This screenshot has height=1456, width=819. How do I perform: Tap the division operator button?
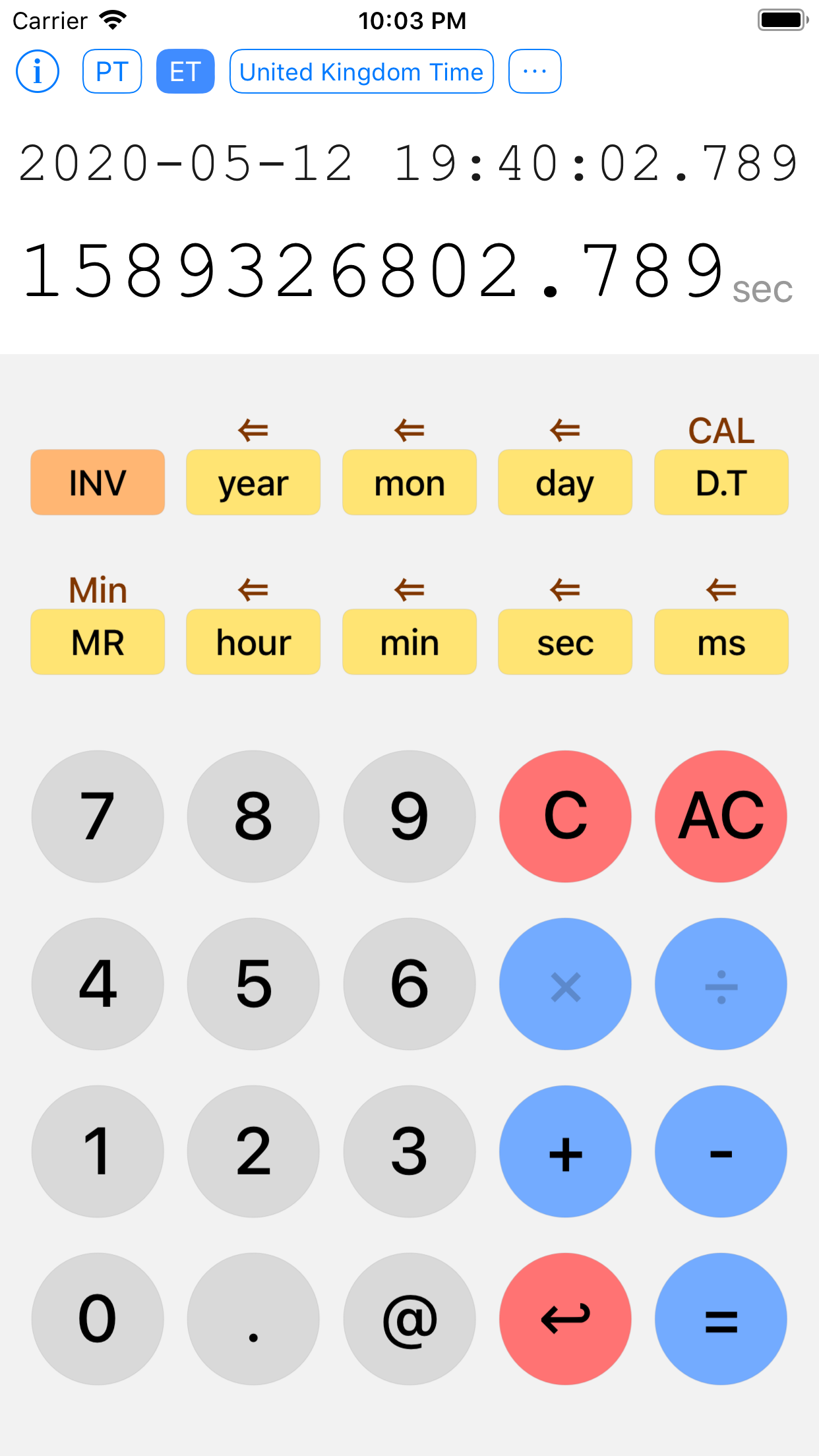721,984
